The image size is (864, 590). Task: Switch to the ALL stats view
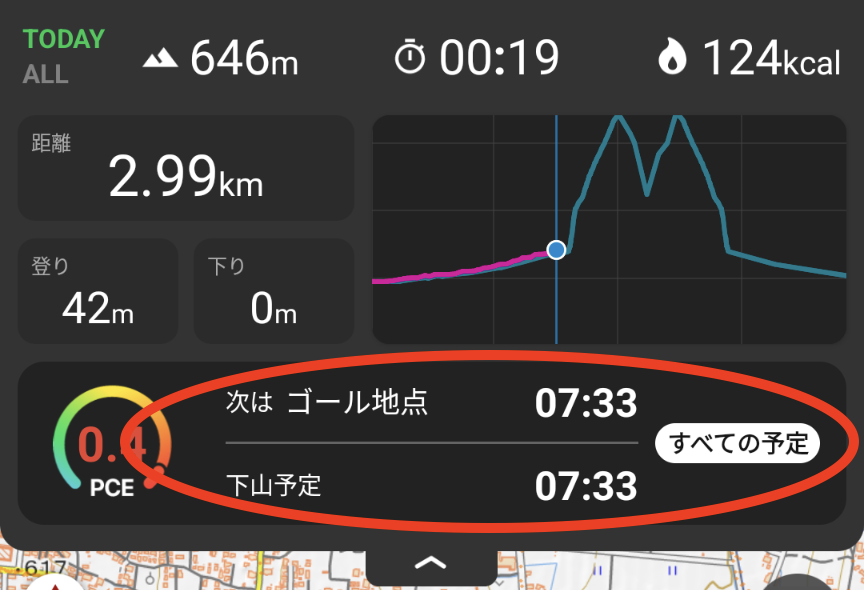[x=46, y=74]
